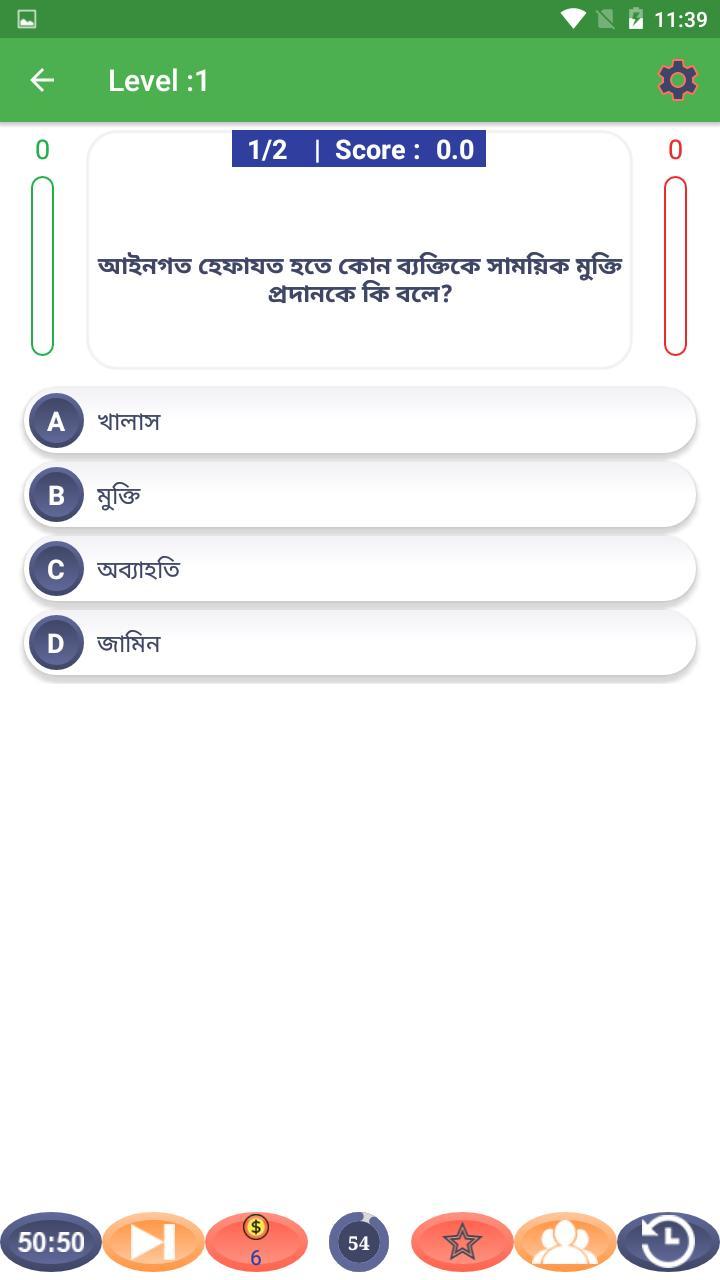This screenshot has height=1280, width=720.
Task: Tap the green progress bar on left
Action: [x=42, y=266]
